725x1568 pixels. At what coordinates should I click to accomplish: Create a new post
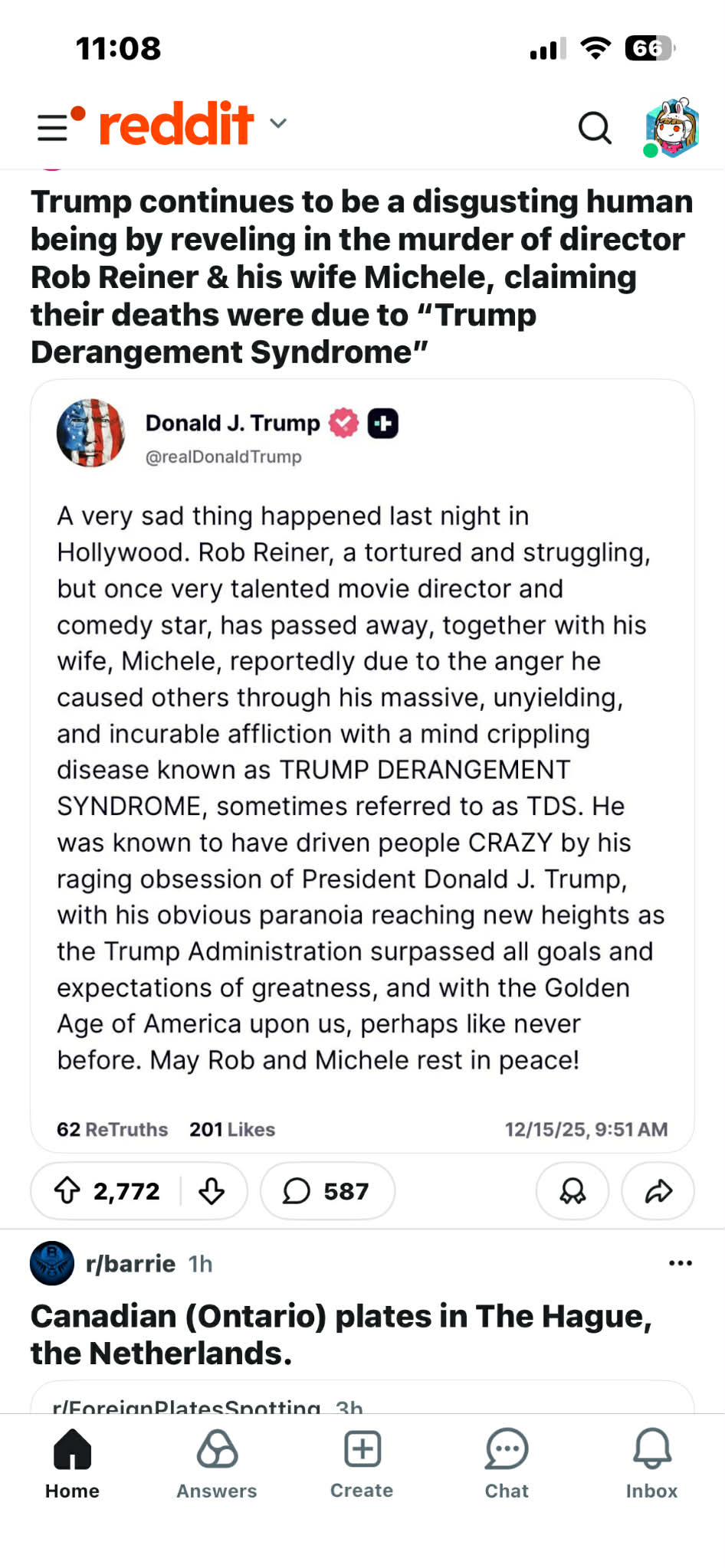(x=362, y=1463)
